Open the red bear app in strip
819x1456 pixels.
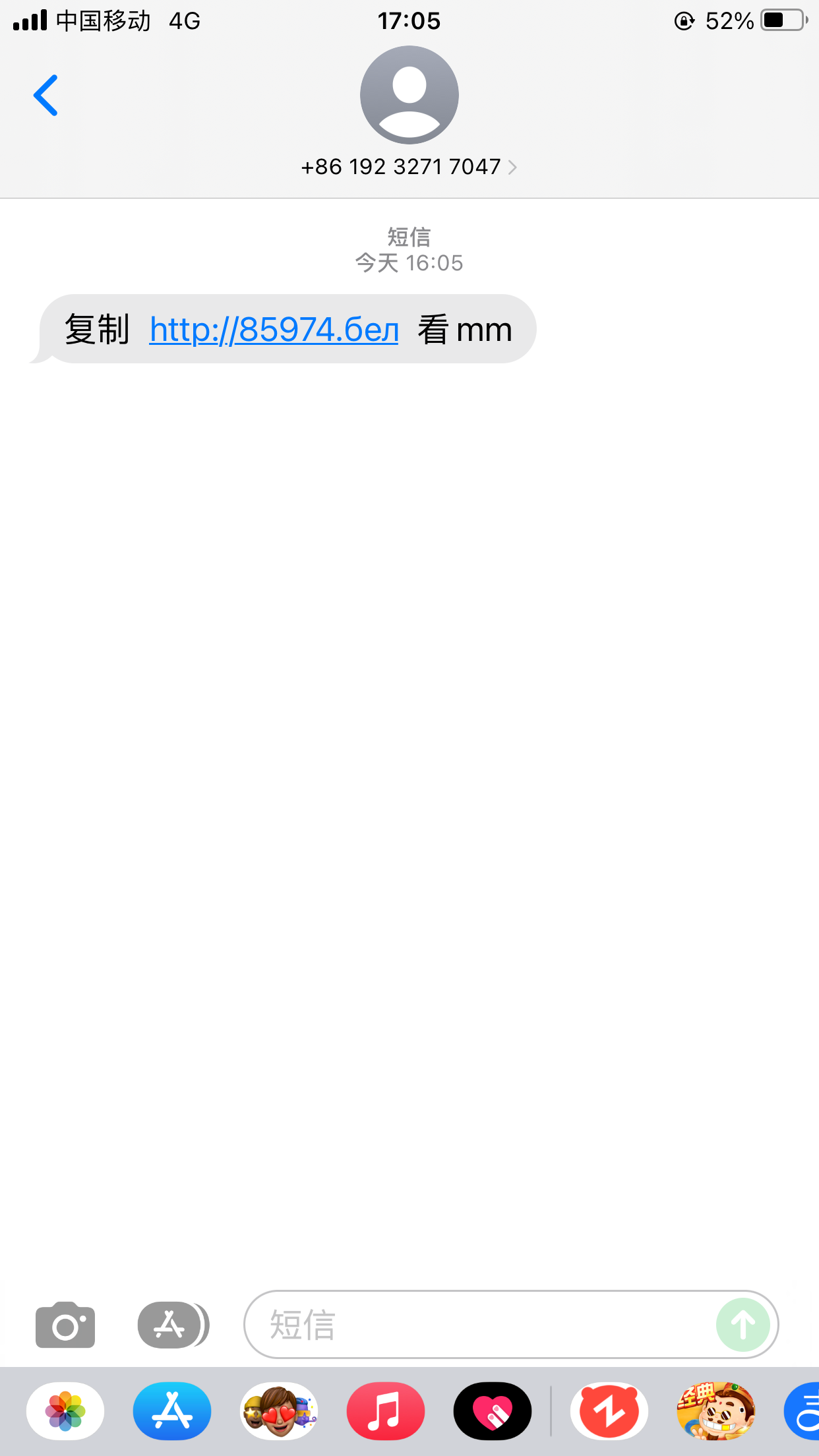click(609, 1412)
